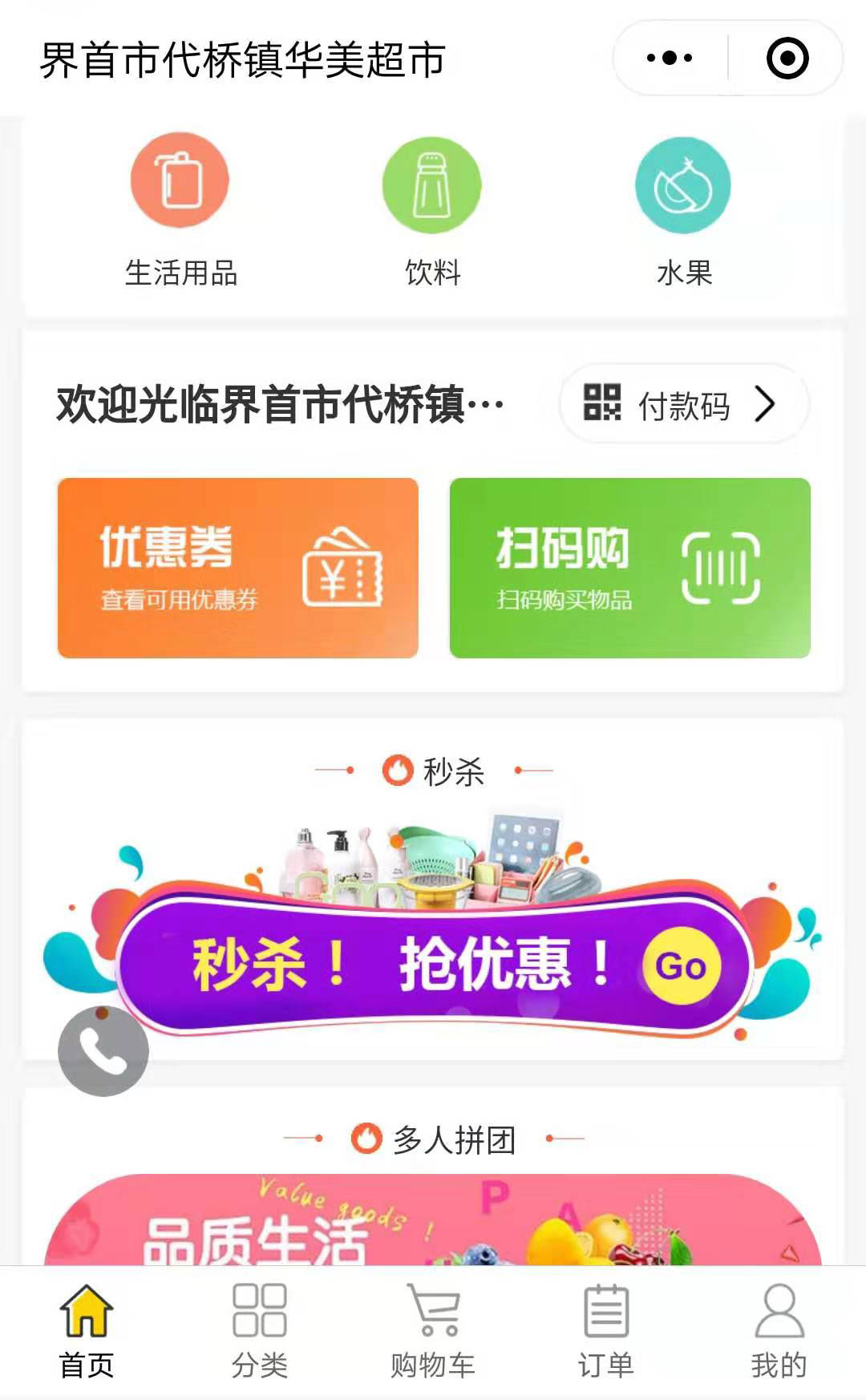Open the 购物车 shopping cart tab

[433, 1331]
